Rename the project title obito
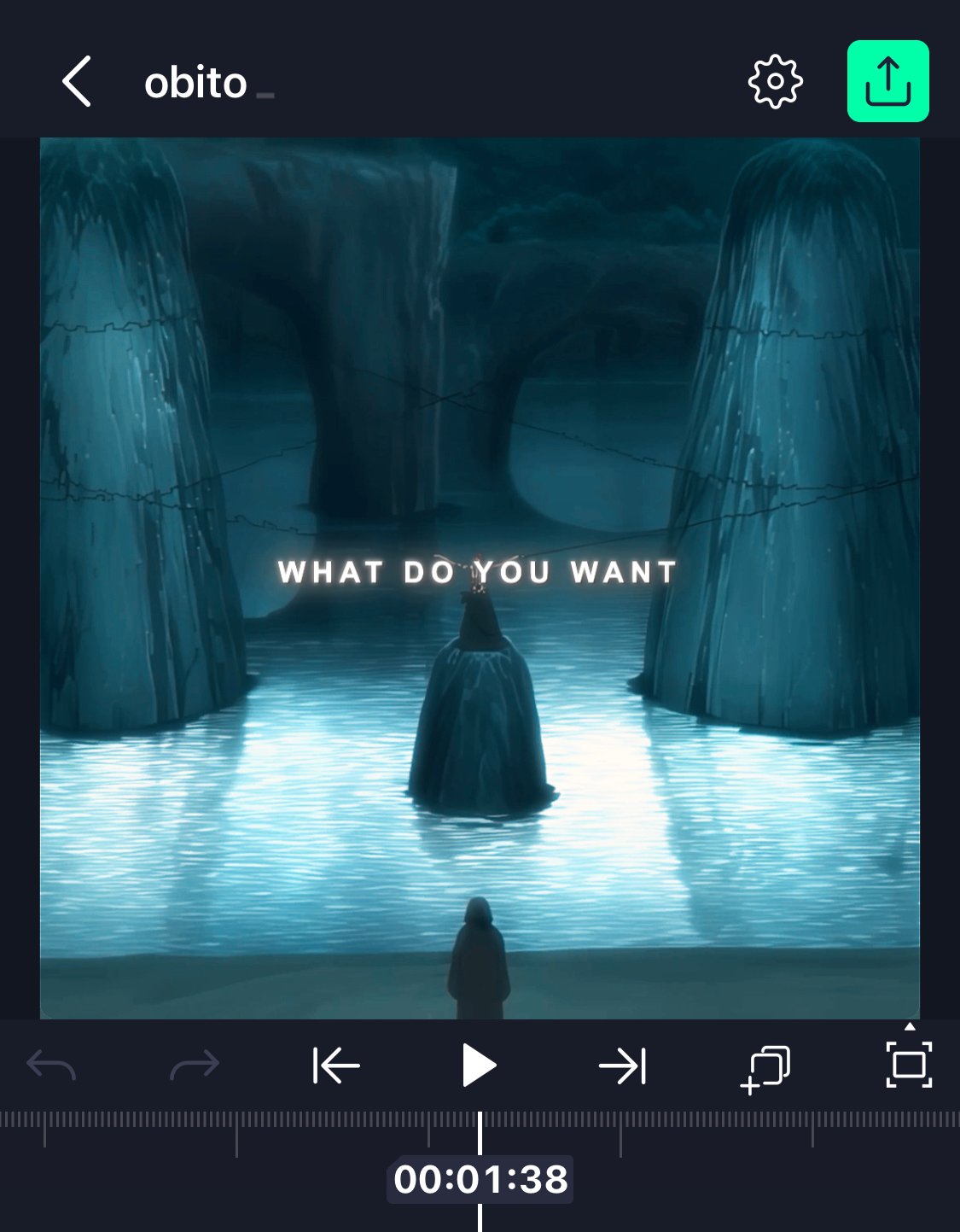The height and width of the screenshot is (1232, 960). tap(196, 84)
